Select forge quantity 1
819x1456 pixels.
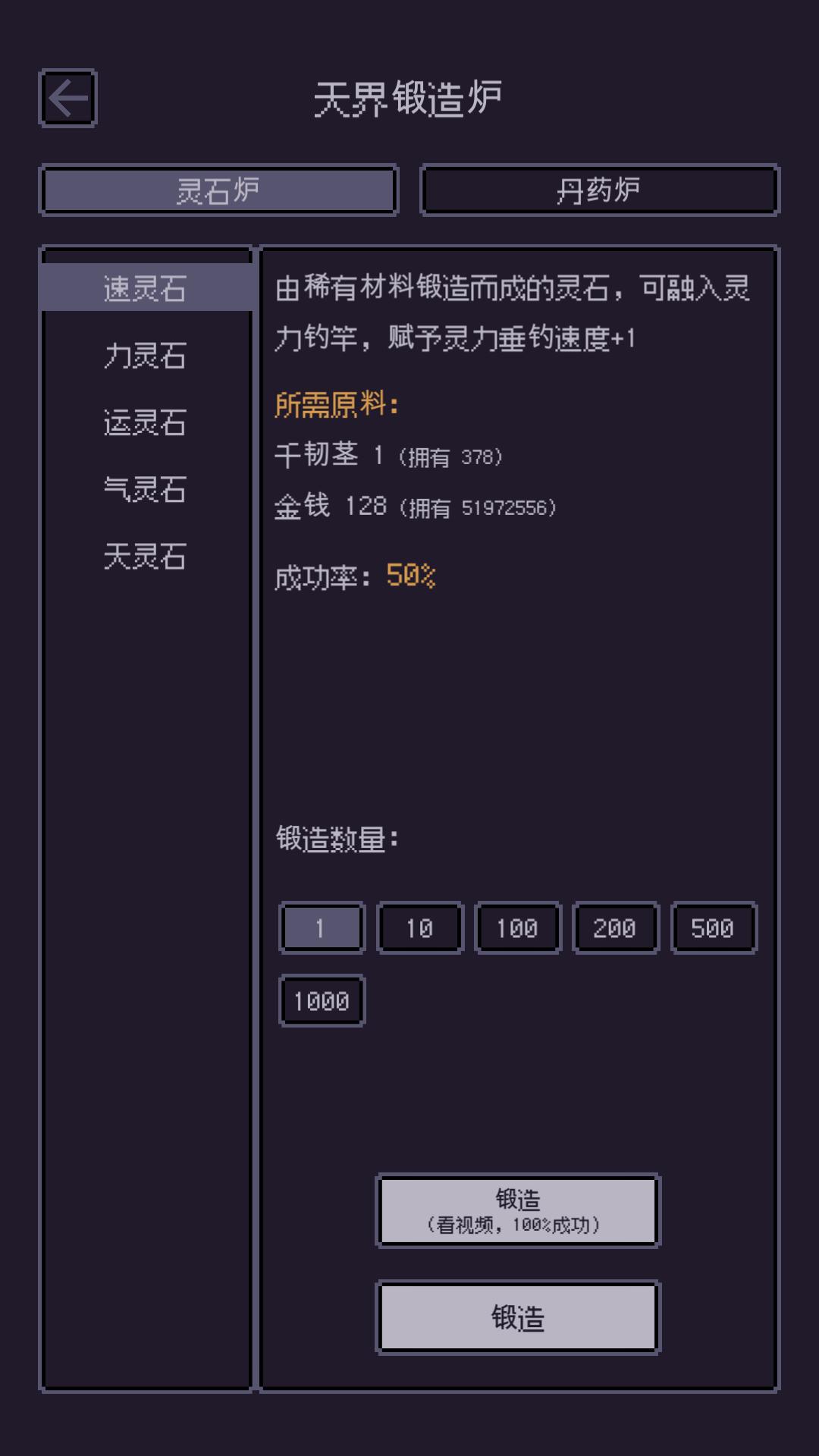coord(321,927)
